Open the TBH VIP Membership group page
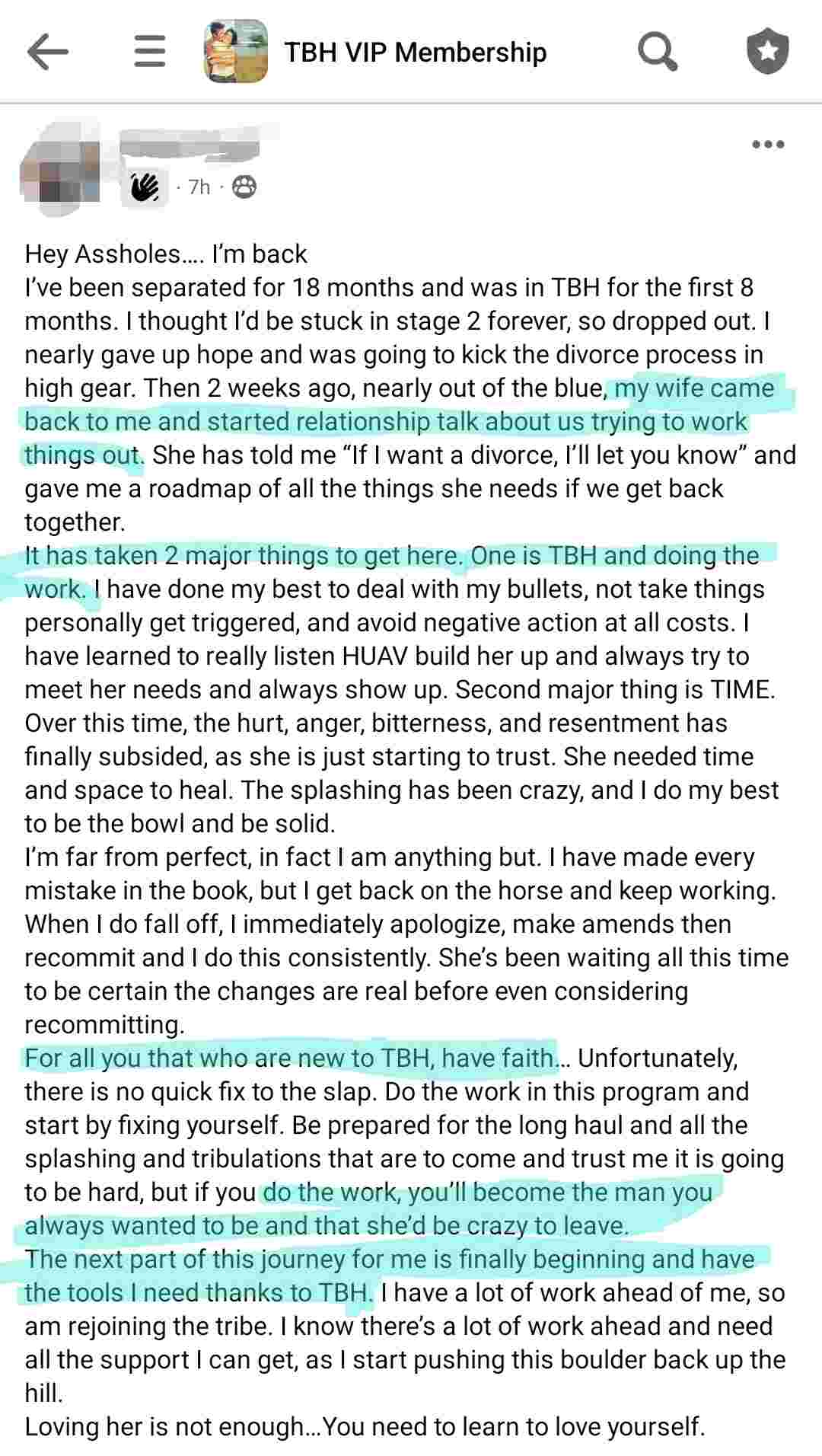Screen dimensions: 822x1456 [x=416, y=52]
